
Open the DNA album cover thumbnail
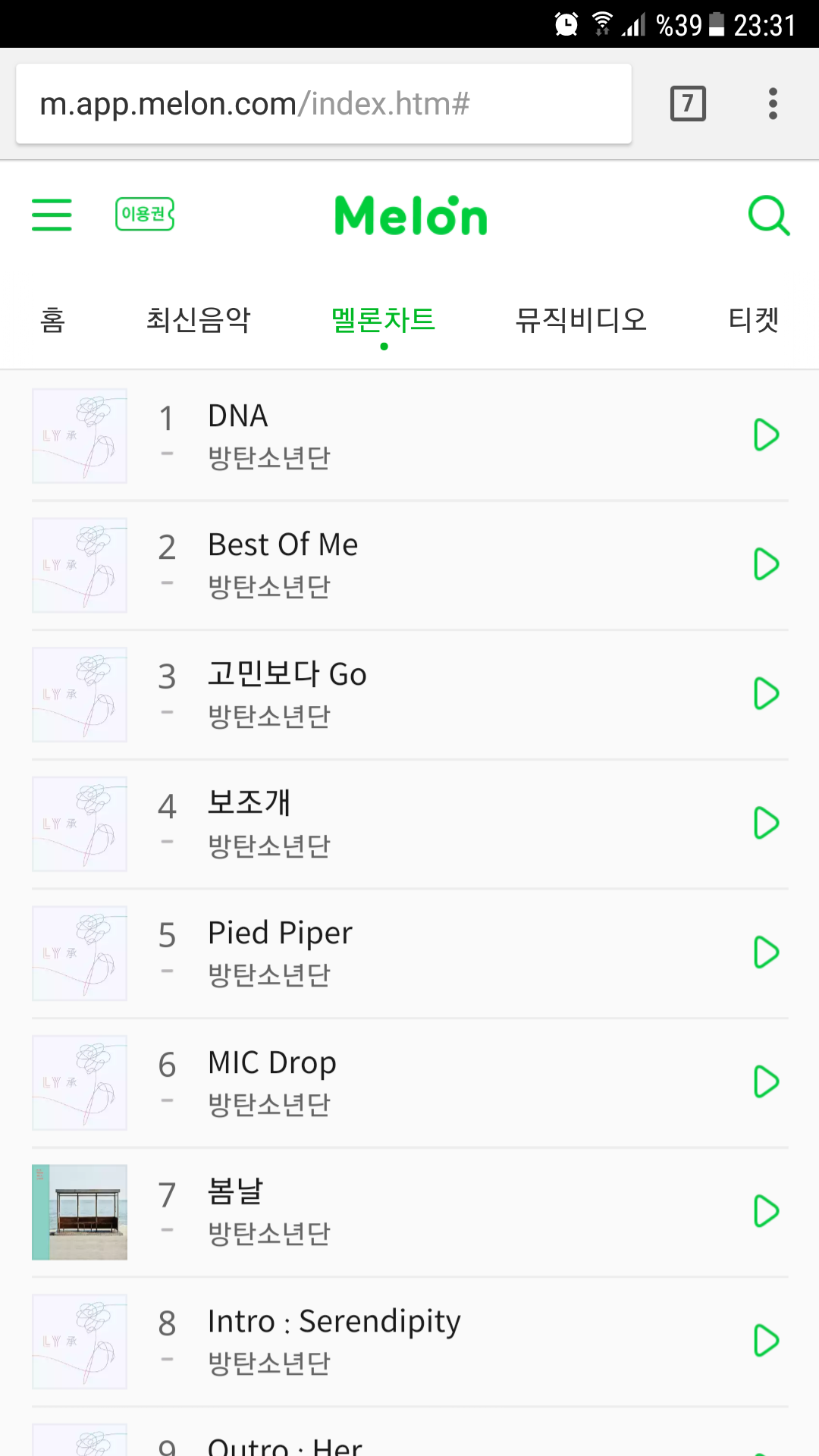pyautogui.click(x=80, y=436)
